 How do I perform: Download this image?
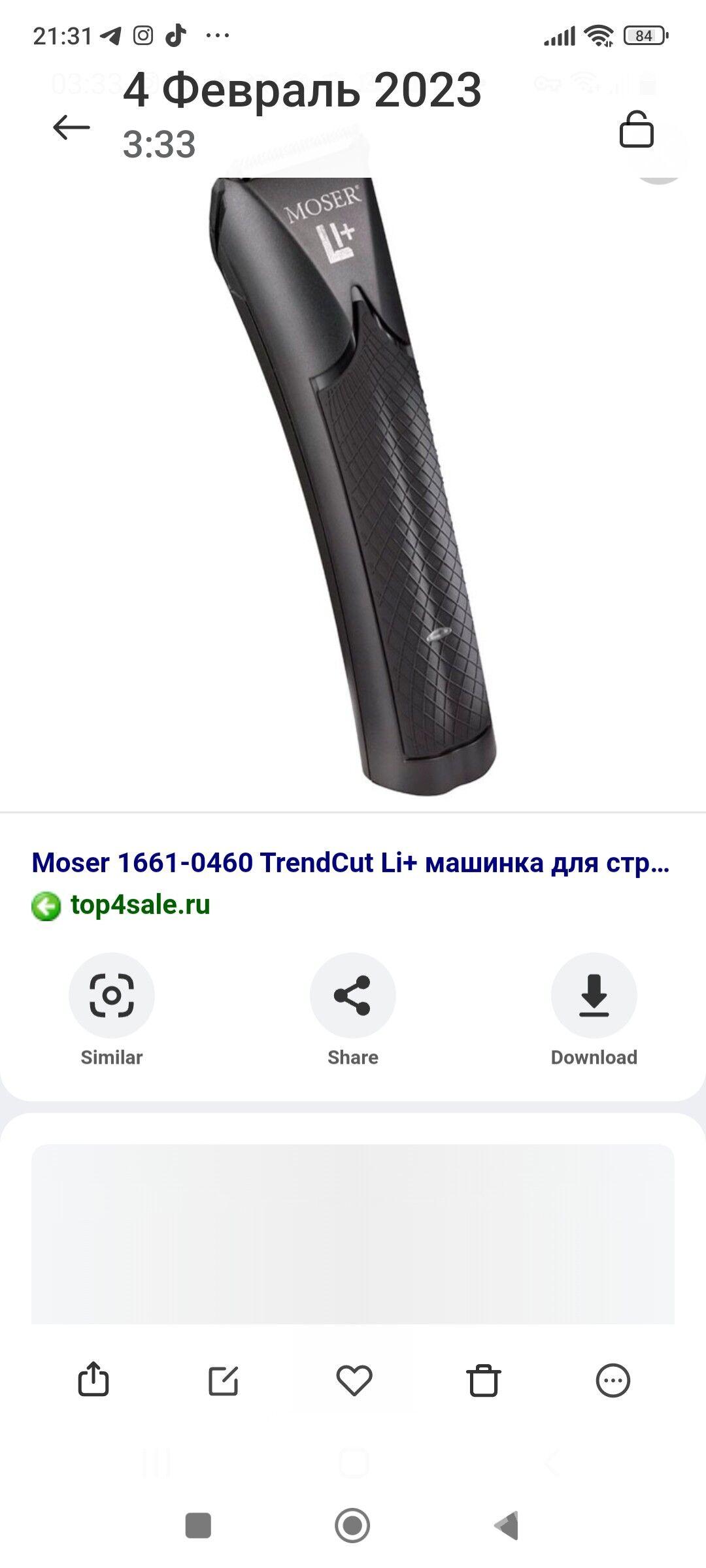(x=594, y=996)
